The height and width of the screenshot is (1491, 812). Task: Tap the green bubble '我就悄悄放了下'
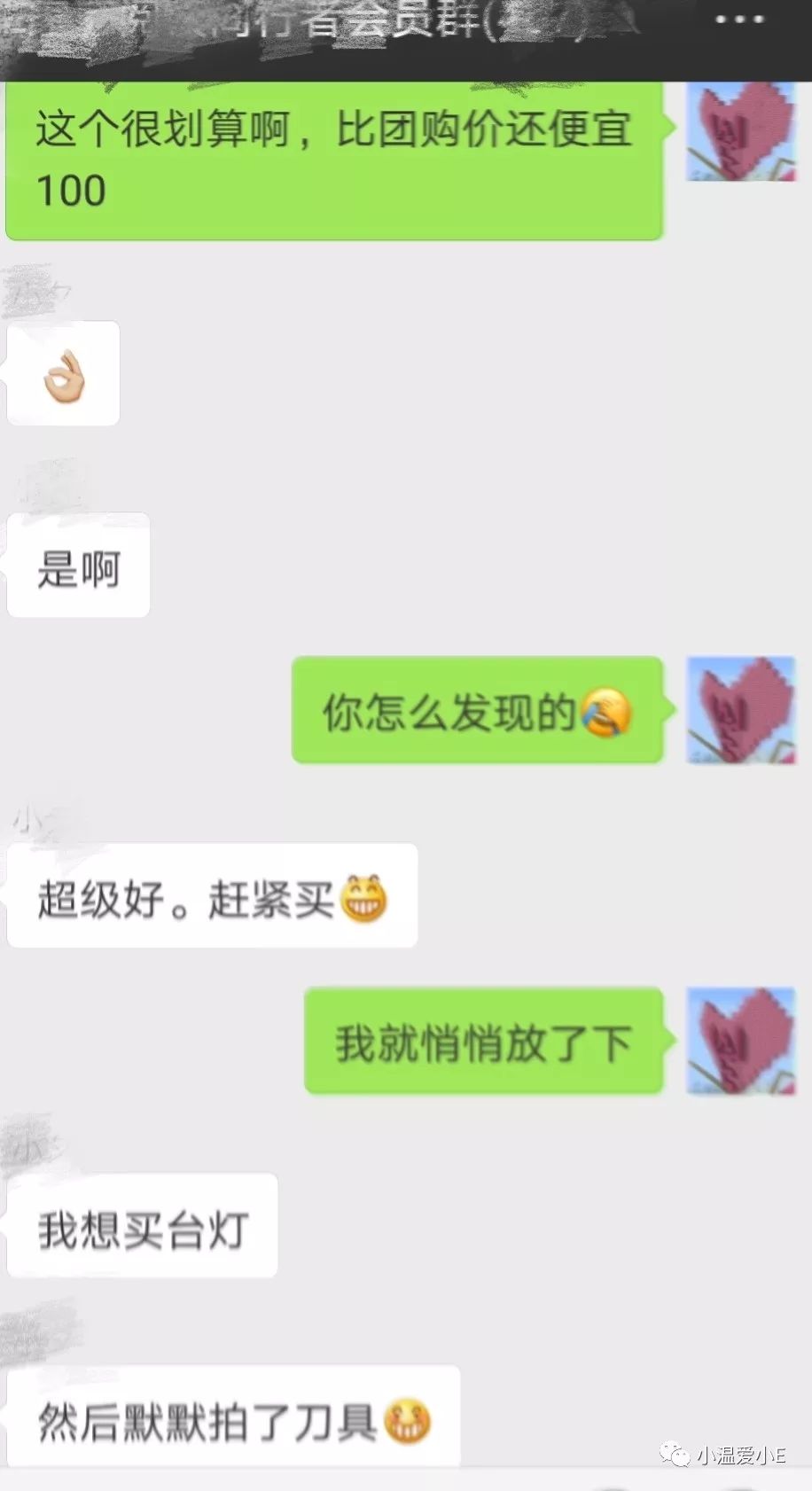[x=483, y=1042]
